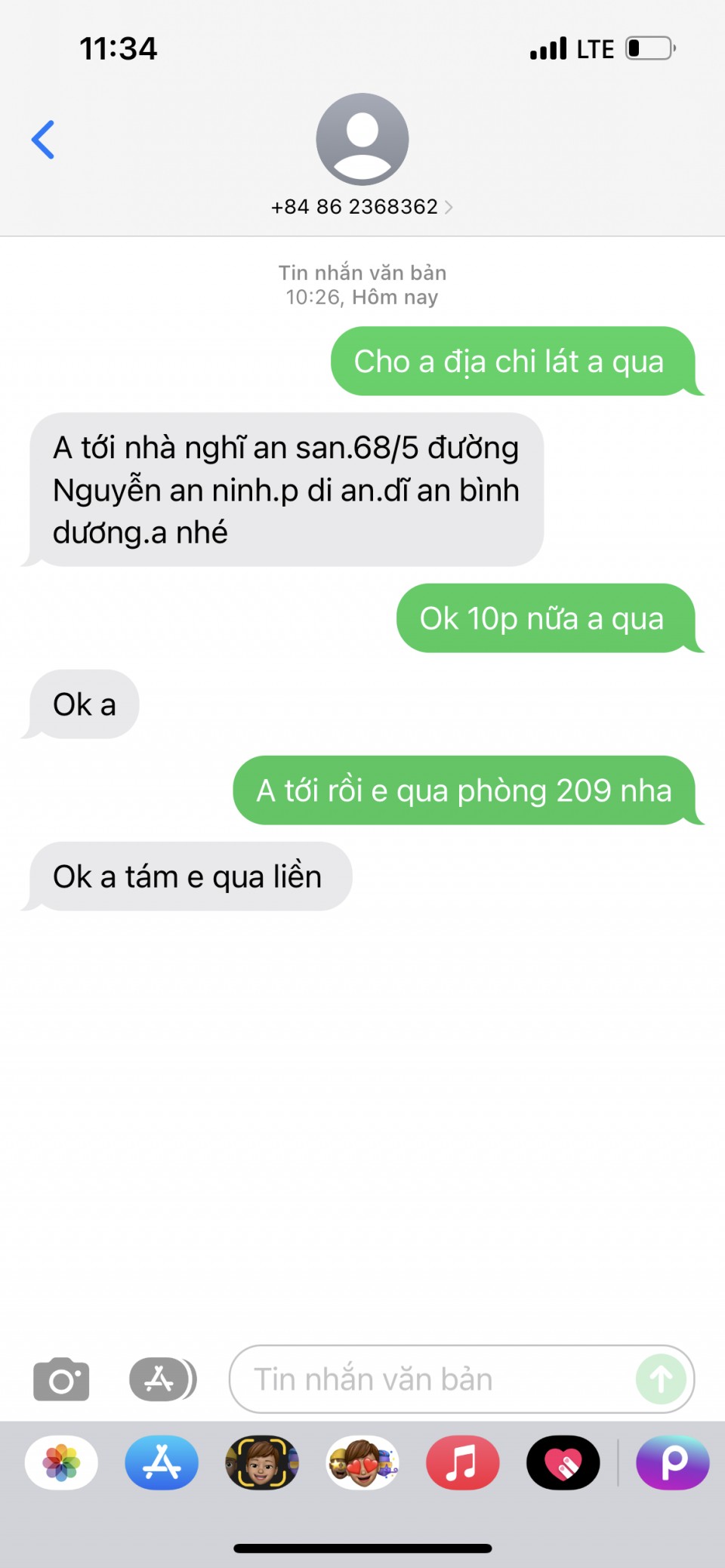
Task: Send the message with the arrow button
Action: click(661, 1379)
